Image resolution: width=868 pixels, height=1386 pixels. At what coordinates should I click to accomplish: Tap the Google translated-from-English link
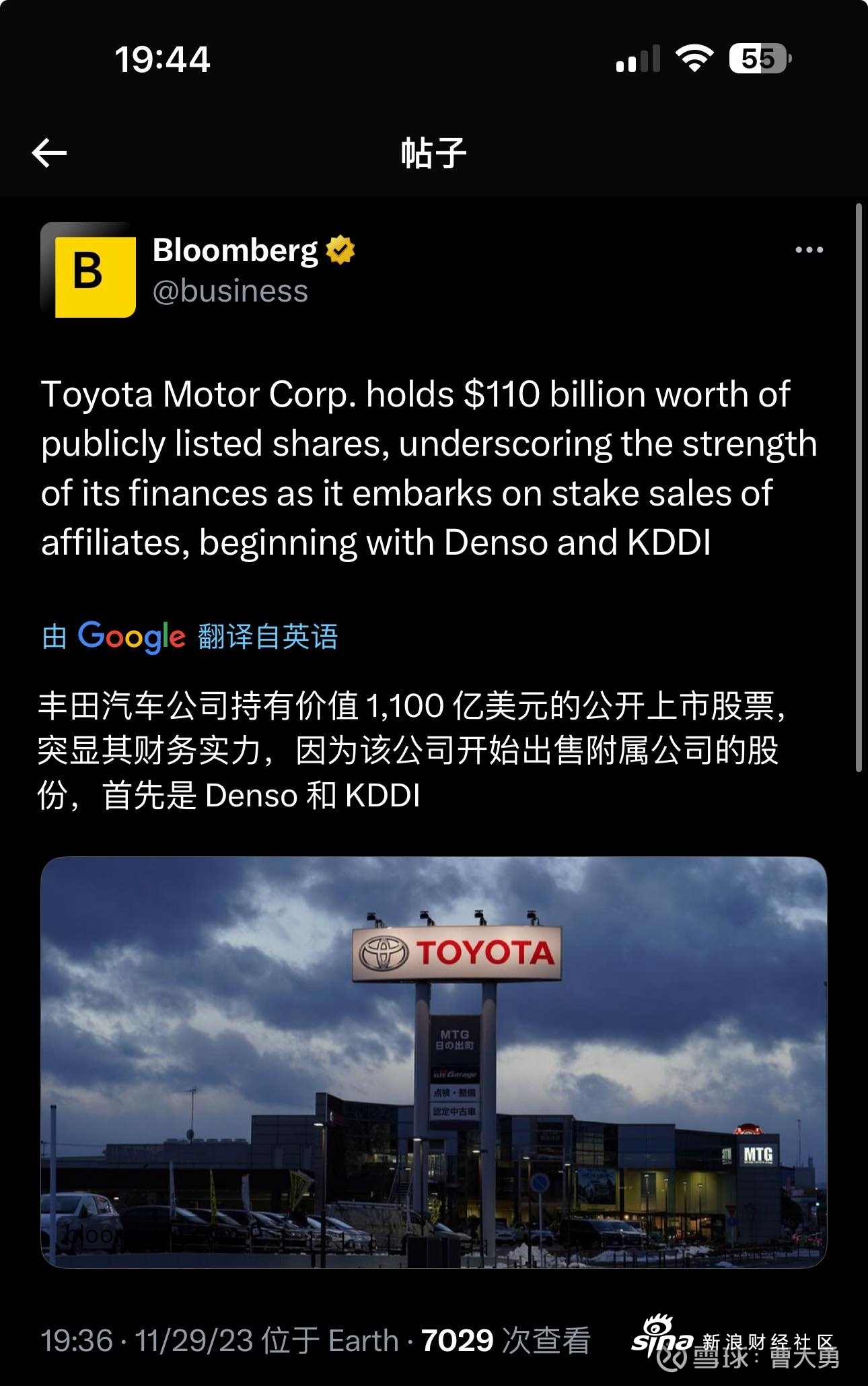coord(190,636)
